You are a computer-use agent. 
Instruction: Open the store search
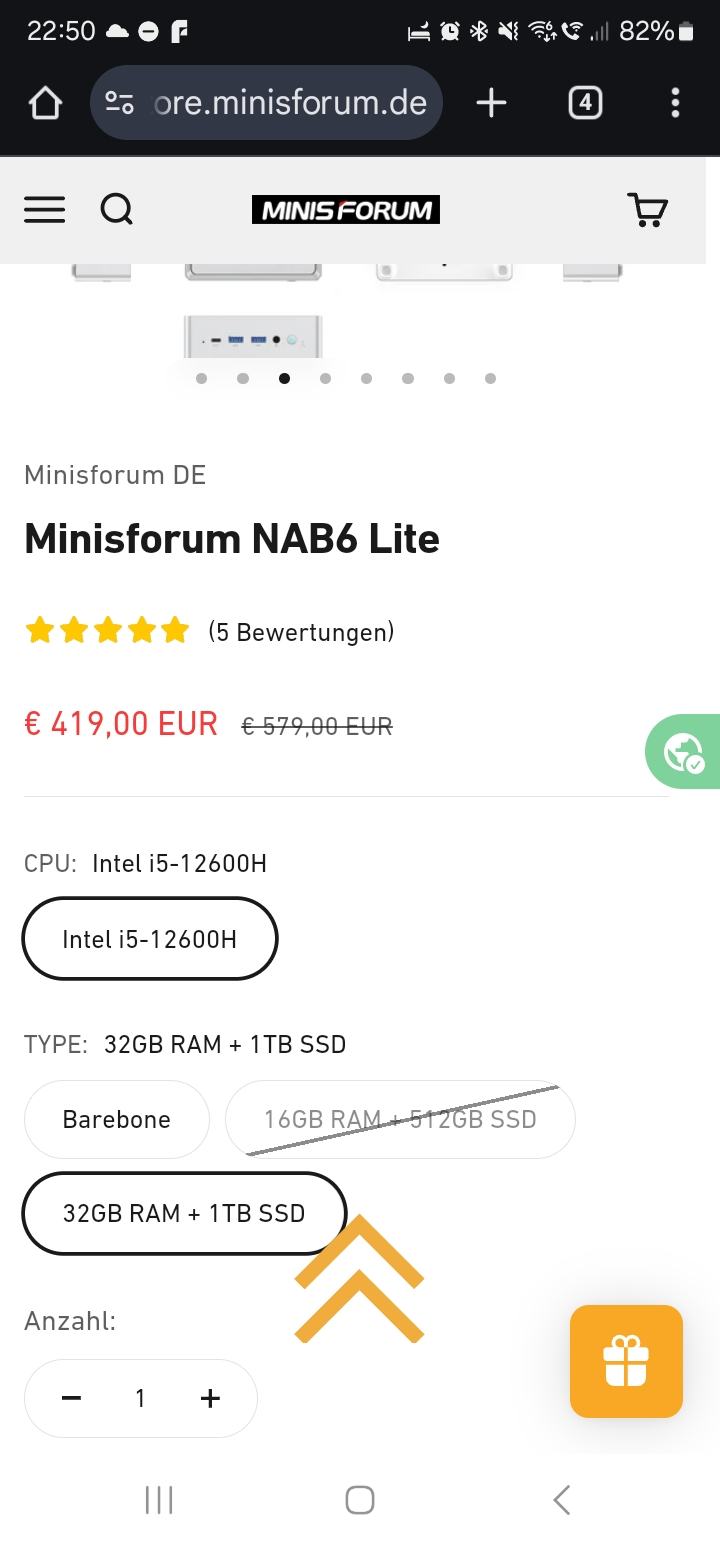117,210
